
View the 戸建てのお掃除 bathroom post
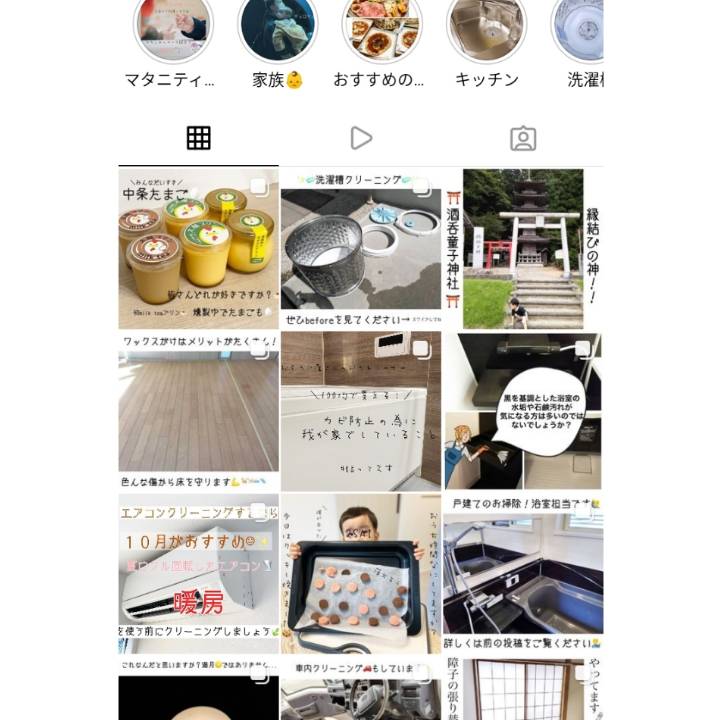click(x=522, y=574)
